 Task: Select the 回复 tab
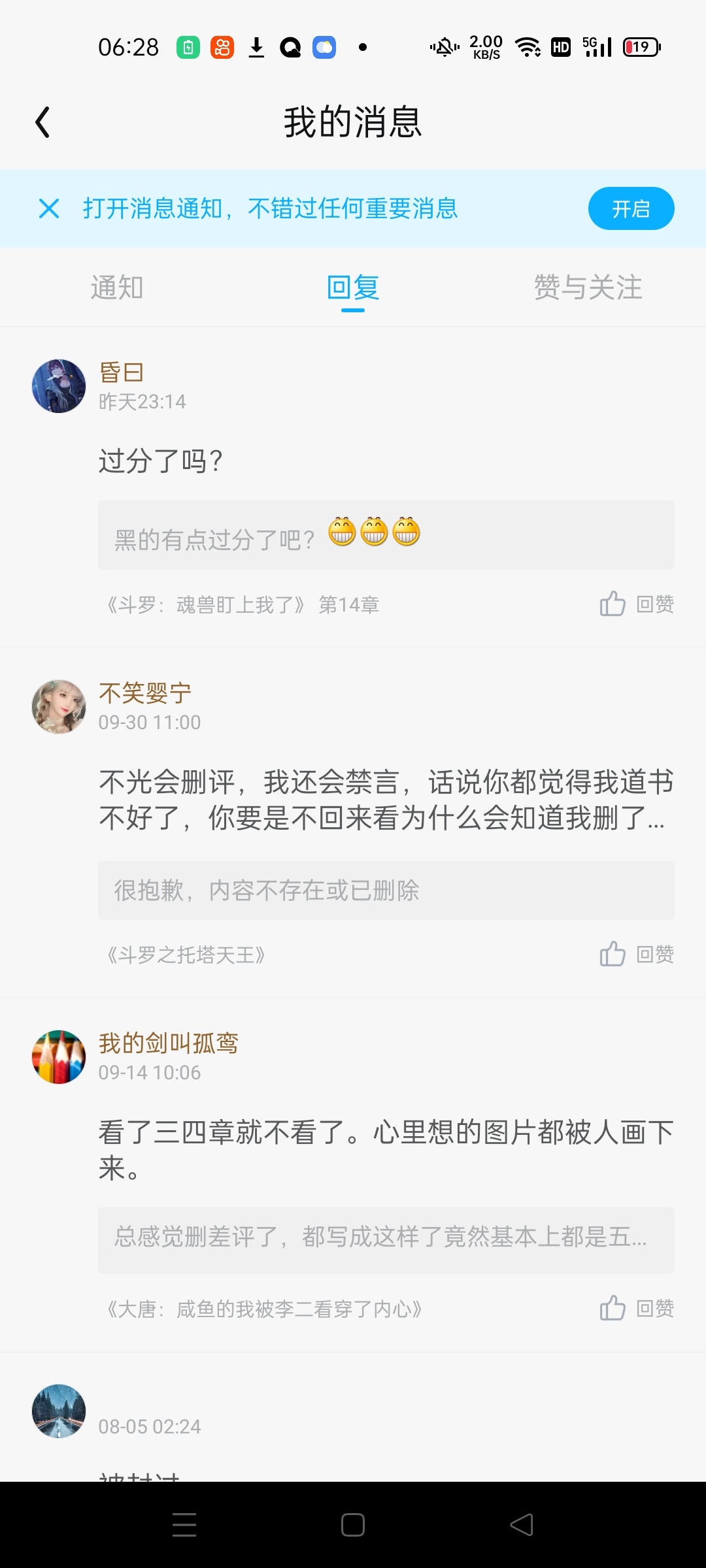pos(353,287)
